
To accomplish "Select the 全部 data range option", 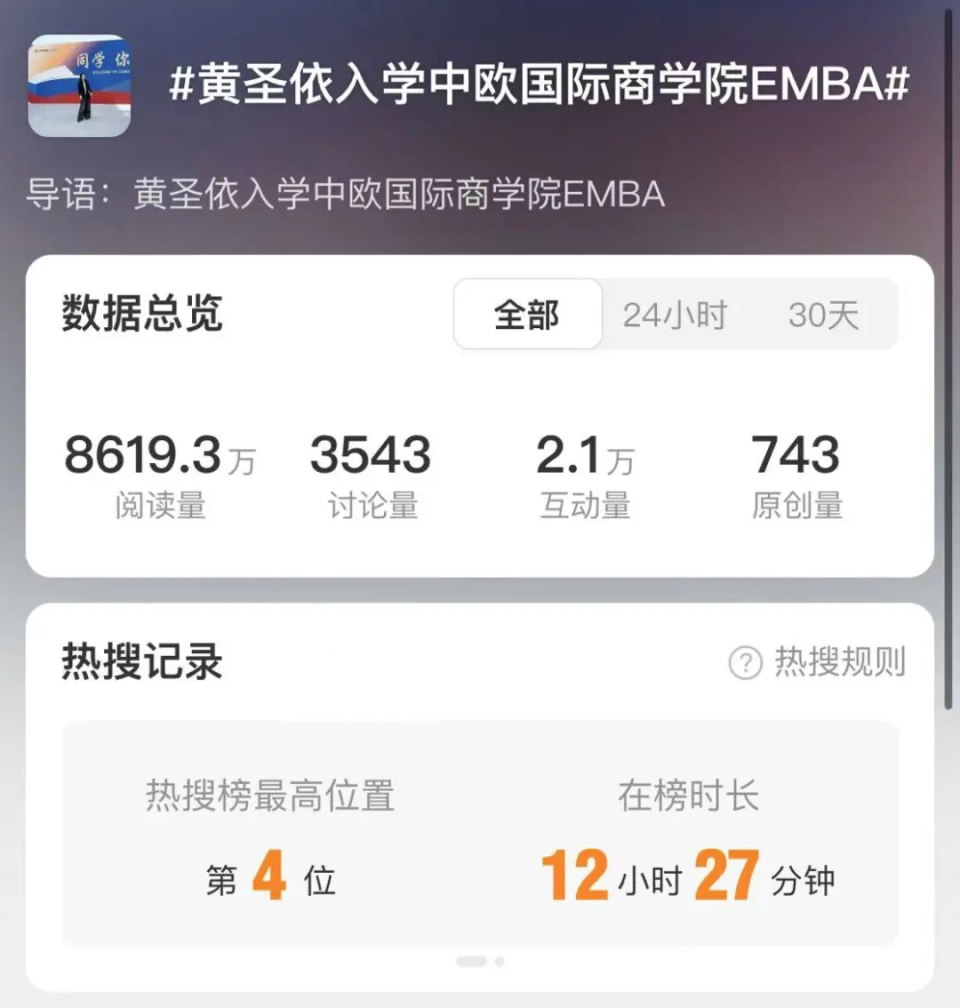I will point(527,314).
